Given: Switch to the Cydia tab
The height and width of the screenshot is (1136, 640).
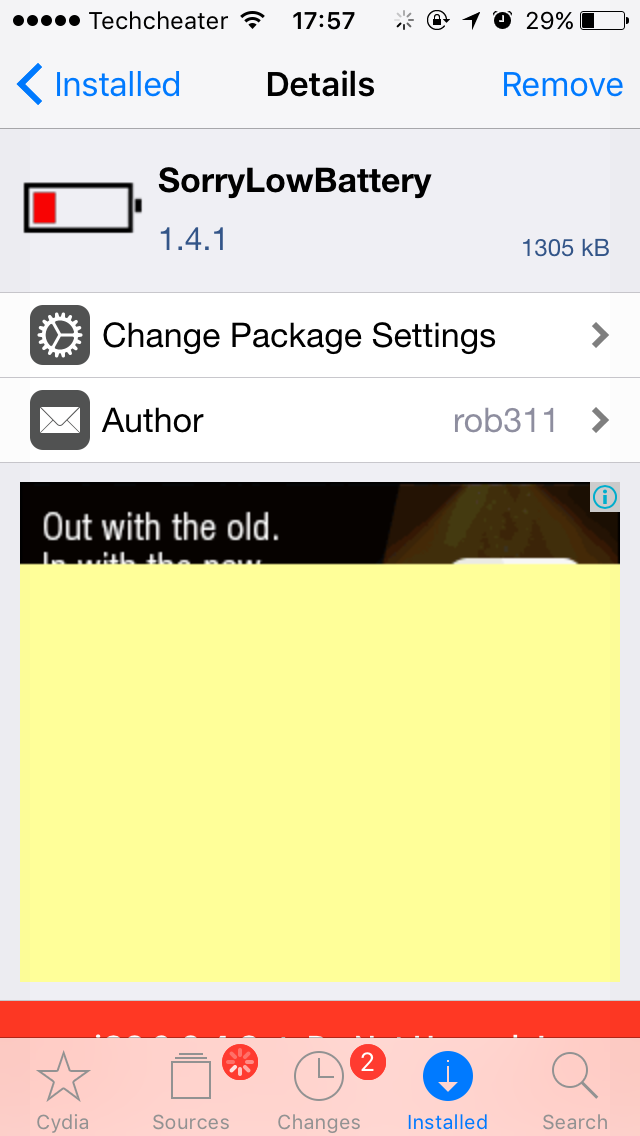Looking at the screenshot, I should 63,1091.
